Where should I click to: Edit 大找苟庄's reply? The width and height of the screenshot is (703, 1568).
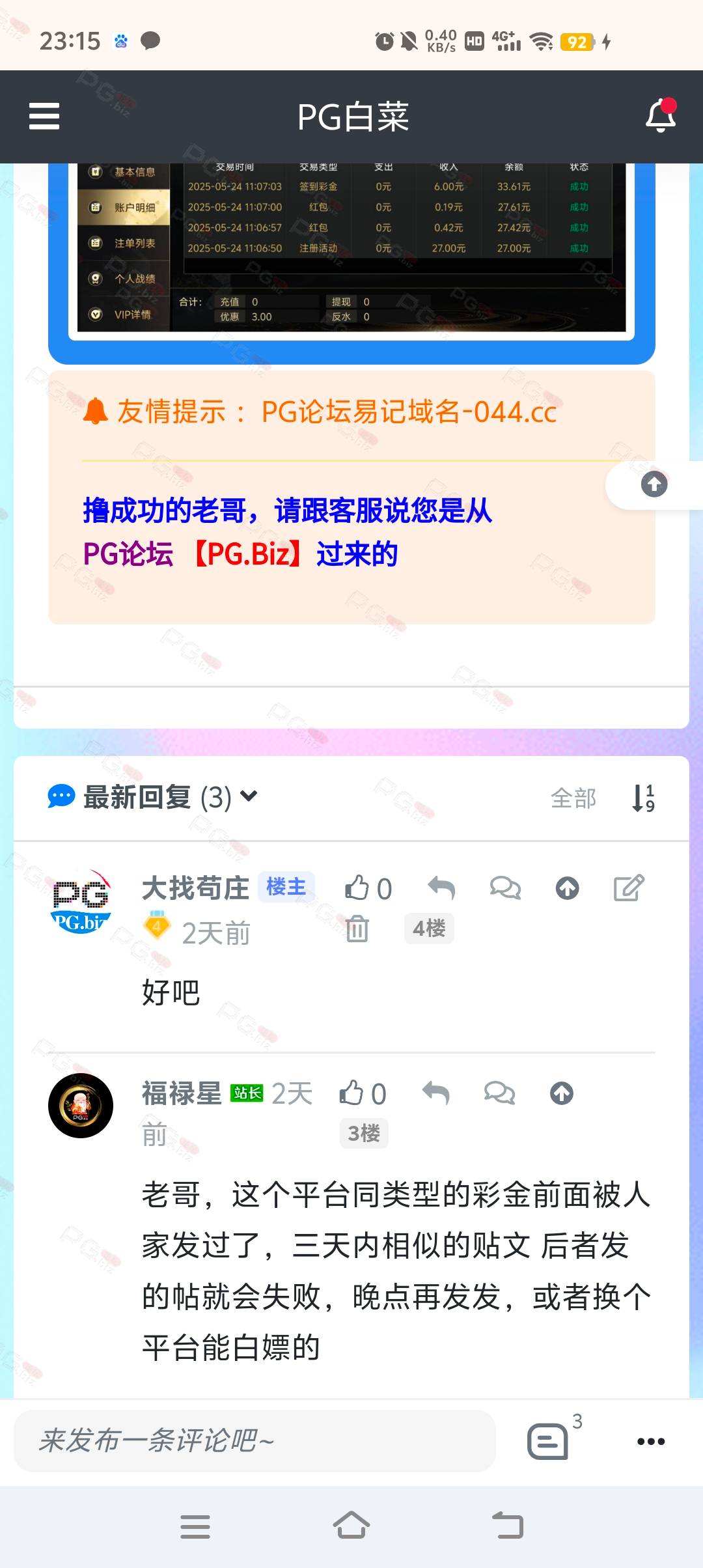(x=629, y=888)
